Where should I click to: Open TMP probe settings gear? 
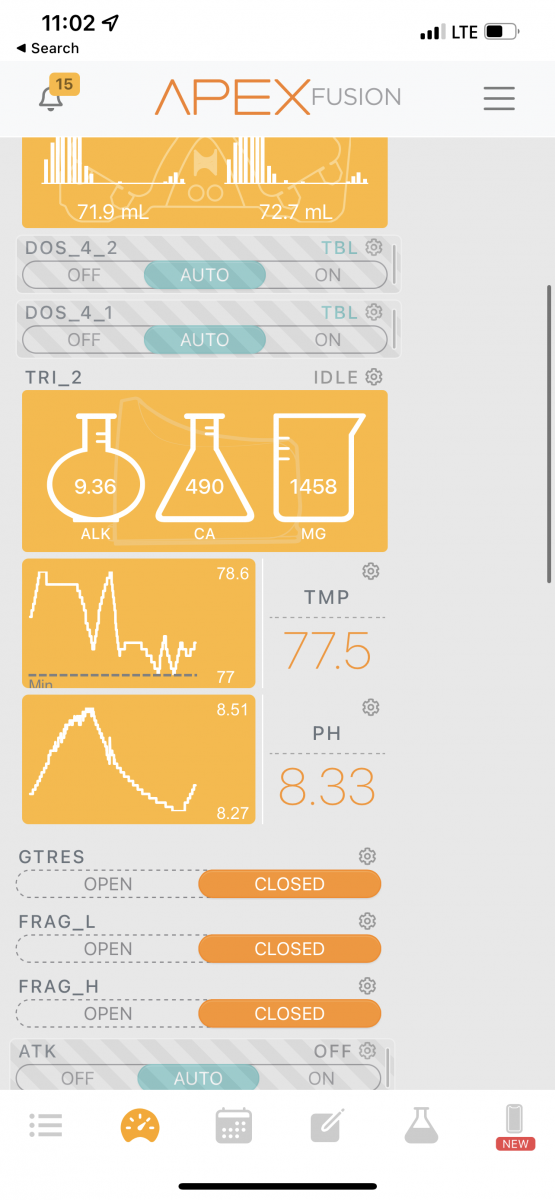(x=371, y=571)
